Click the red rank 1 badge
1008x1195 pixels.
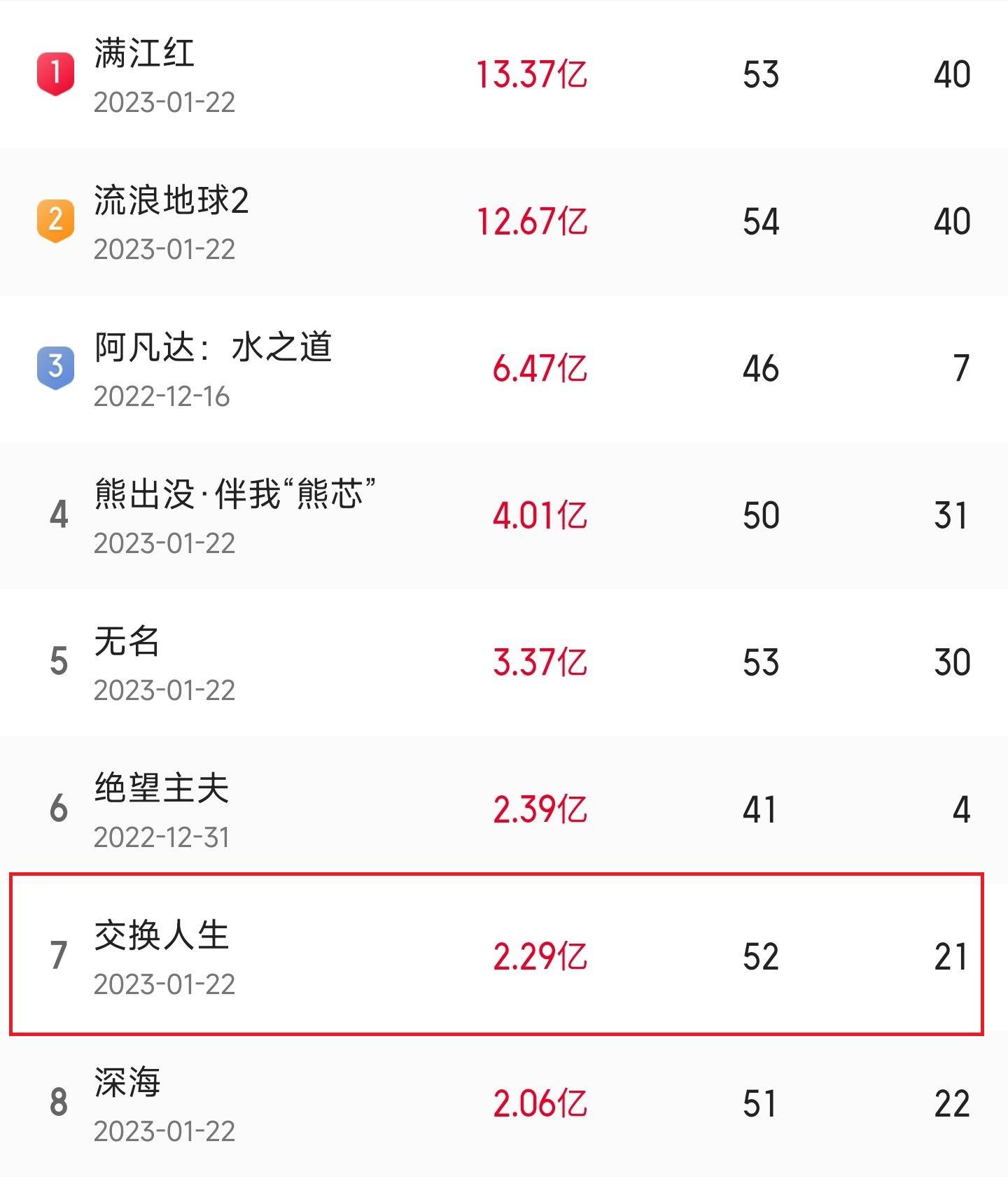56,74
